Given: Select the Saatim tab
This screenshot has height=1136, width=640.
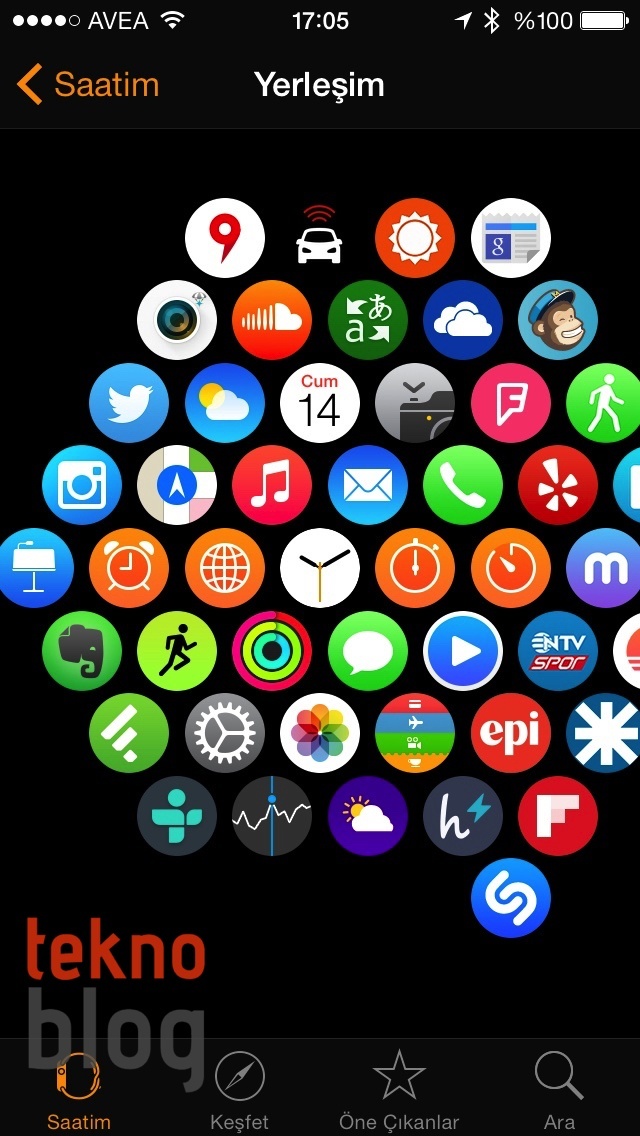Looking at the screenshot, I should click(79, 1092).
